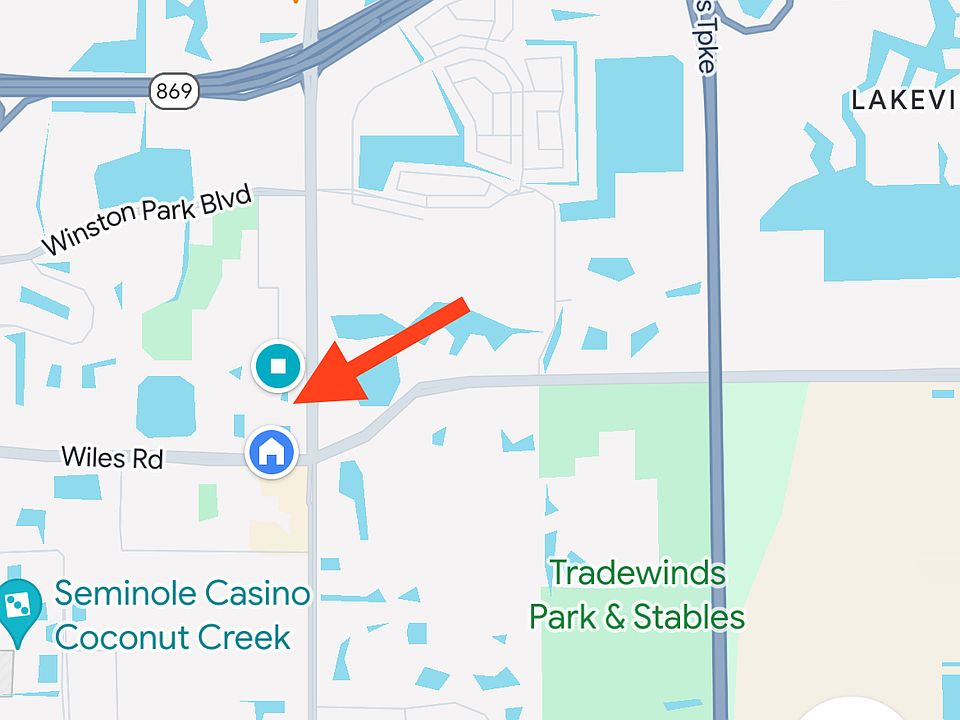Viewport: 960px width, 720px height.
Task: Tap the blue Home marker on Wiles Rd
Action: [x=271, y=453]
